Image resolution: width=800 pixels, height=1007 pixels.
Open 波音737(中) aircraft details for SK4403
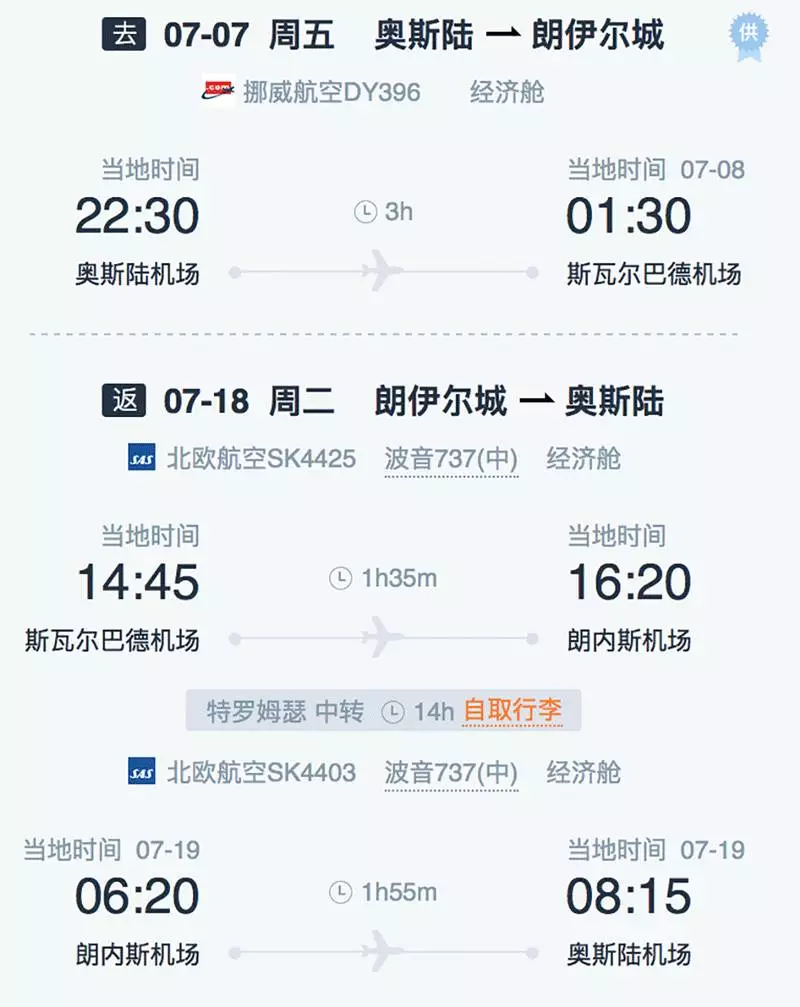coord(453,773)
